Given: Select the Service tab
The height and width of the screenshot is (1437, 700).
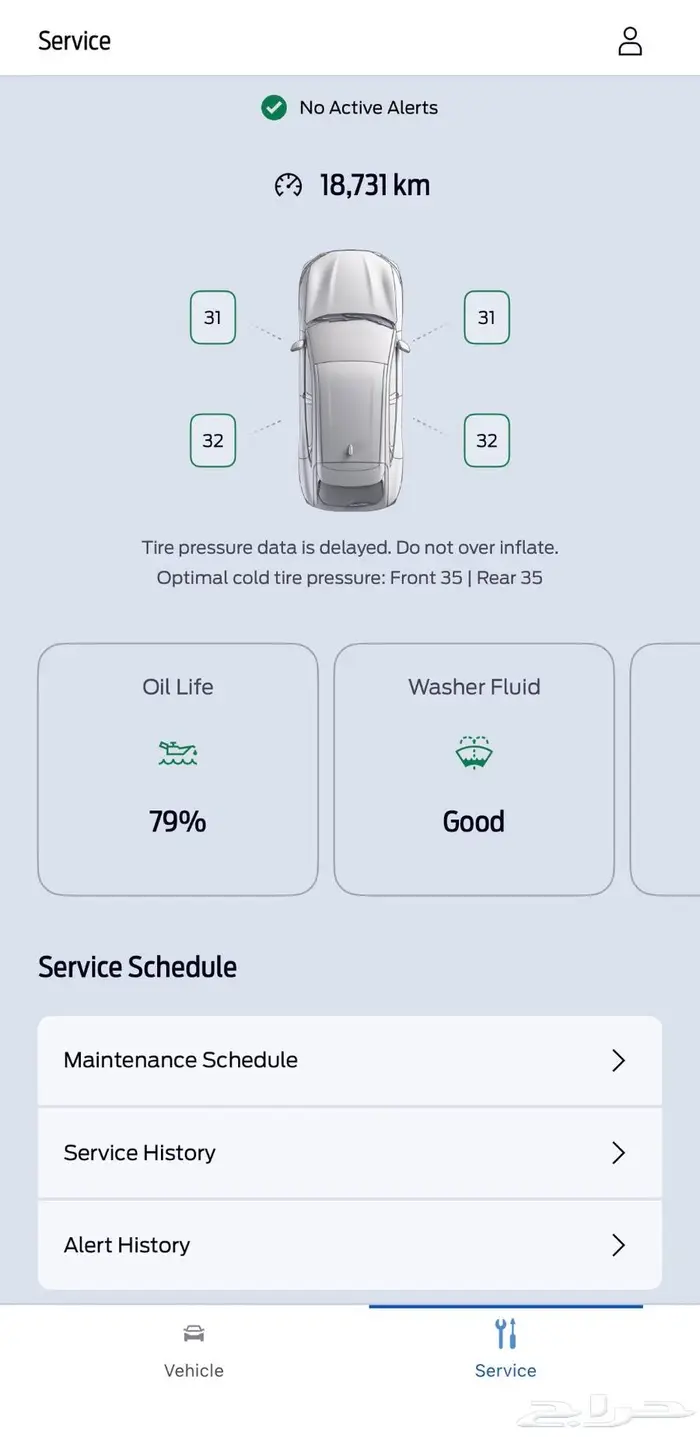Looking at the screenshot, I should tap(505, 1350).
